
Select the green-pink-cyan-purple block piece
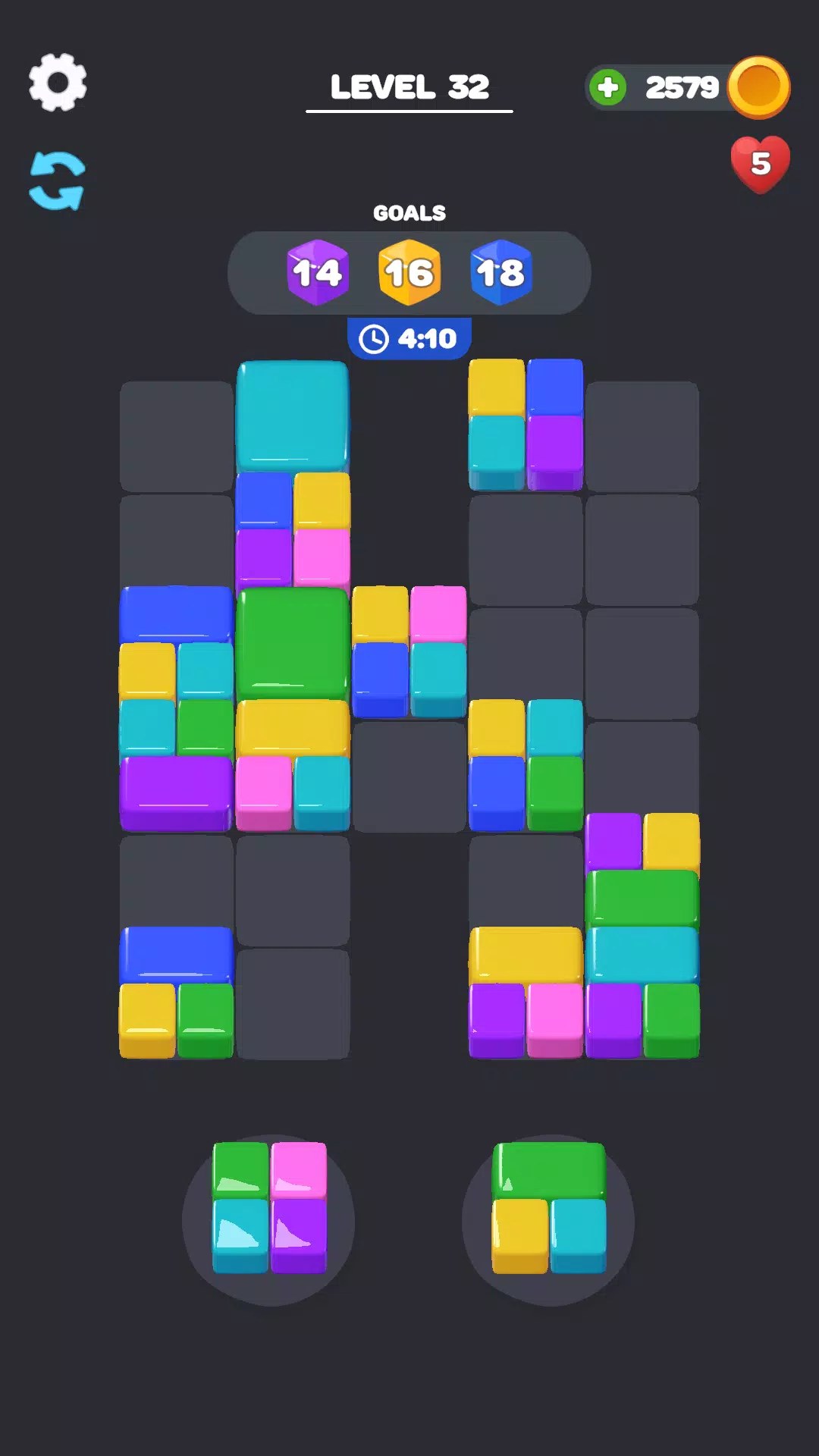[269, 1208]
